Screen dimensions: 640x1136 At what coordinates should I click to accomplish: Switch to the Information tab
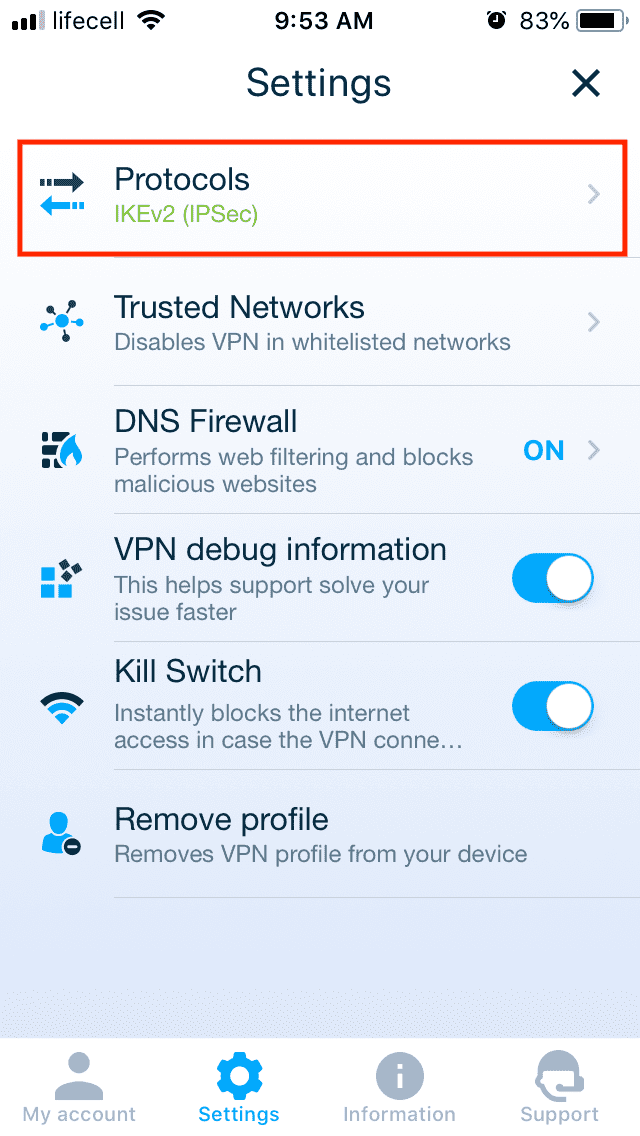pos(399,1088)
